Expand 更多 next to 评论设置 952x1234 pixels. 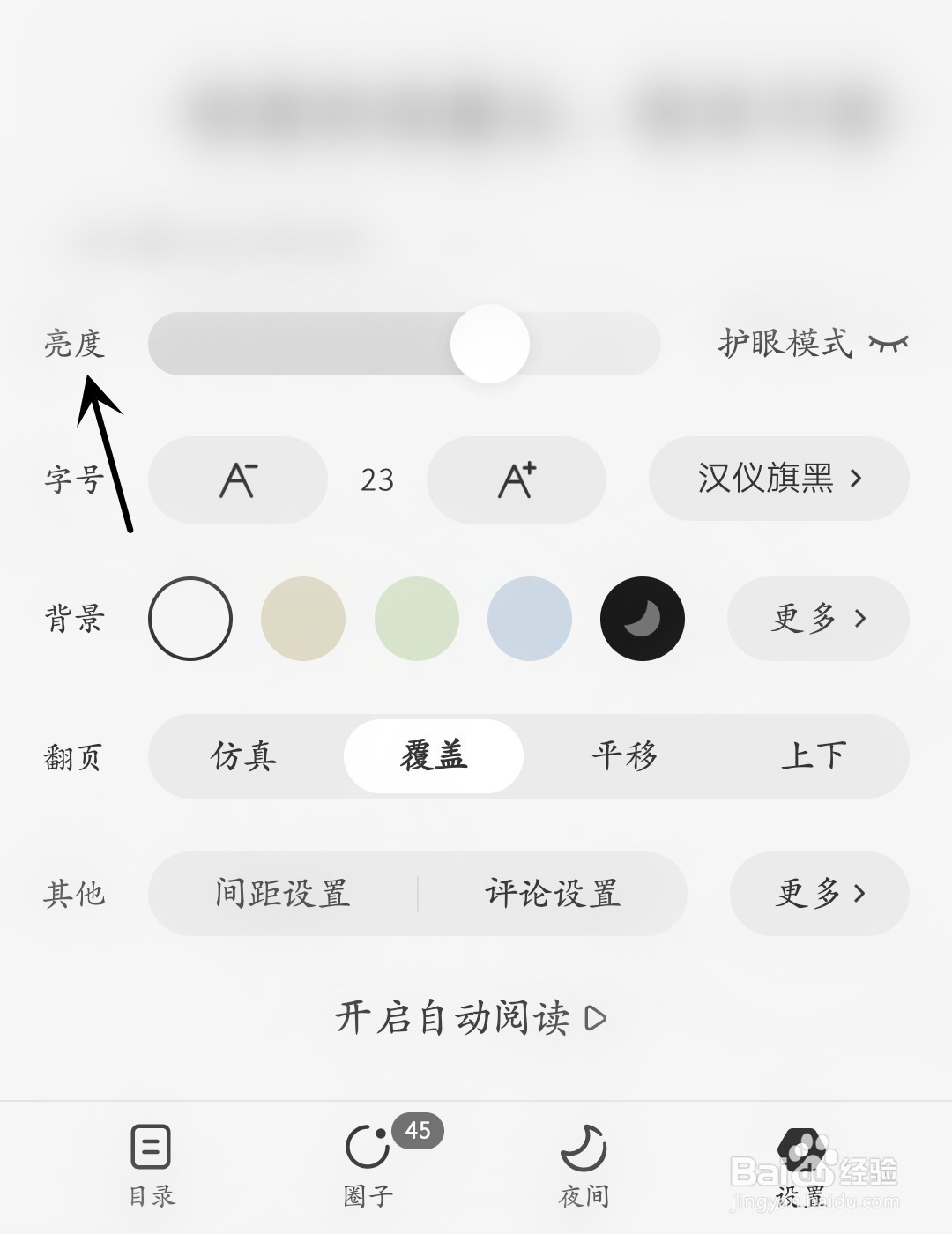[x=819, y=894]
